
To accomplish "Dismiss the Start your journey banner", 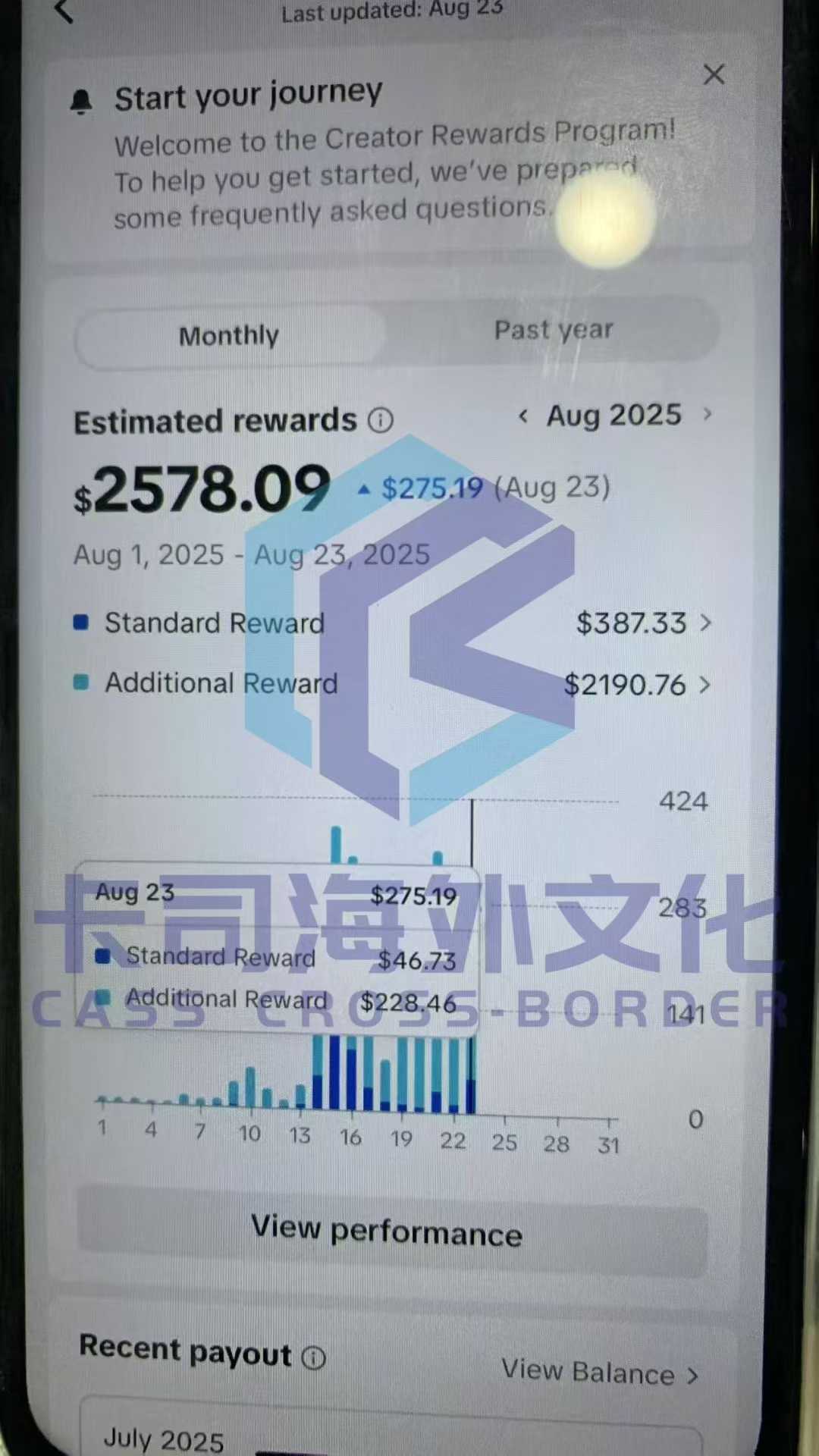I will 714,74.
